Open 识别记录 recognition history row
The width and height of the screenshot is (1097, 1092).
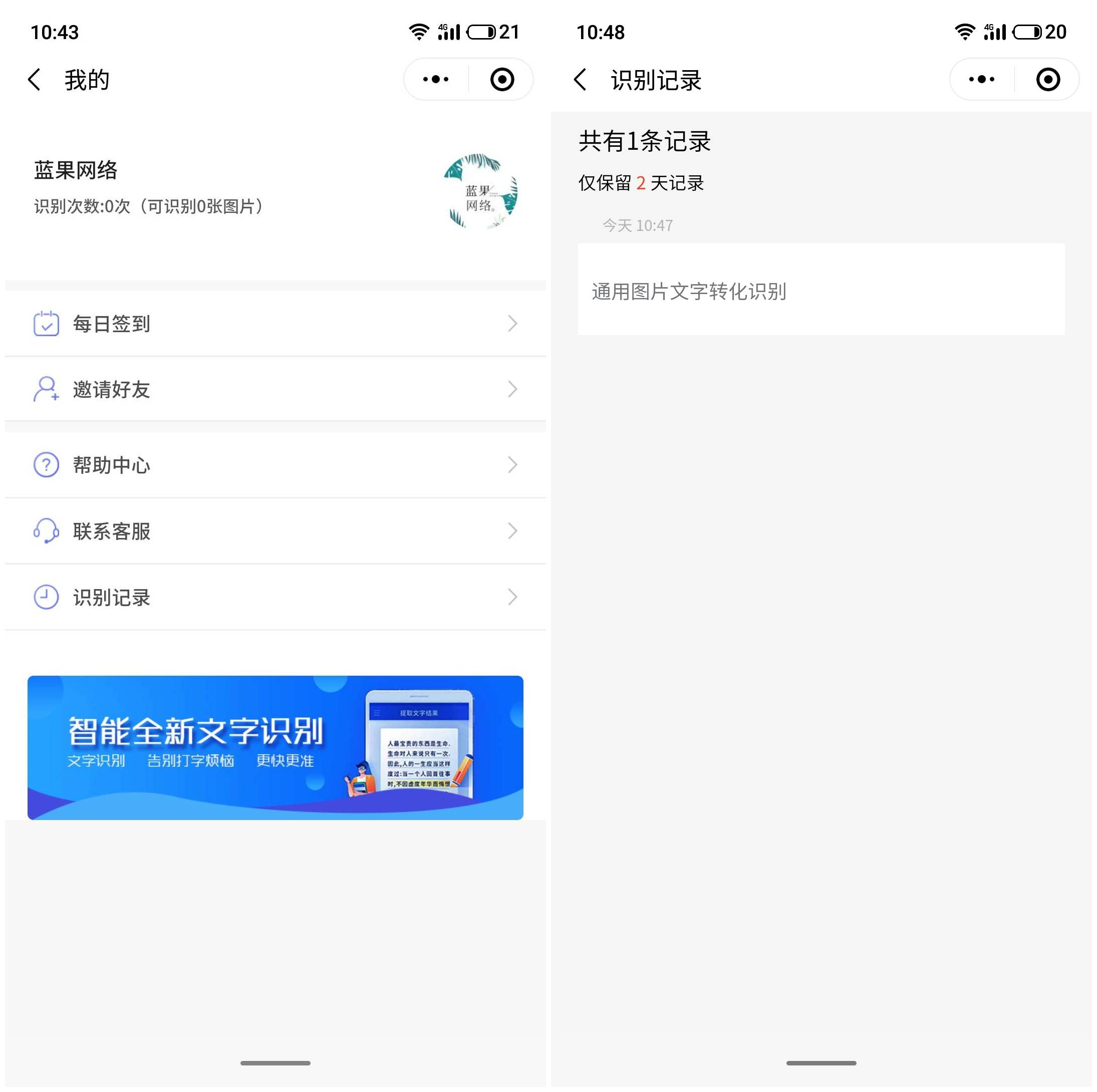pyautogui.click(x=275, y=598)
